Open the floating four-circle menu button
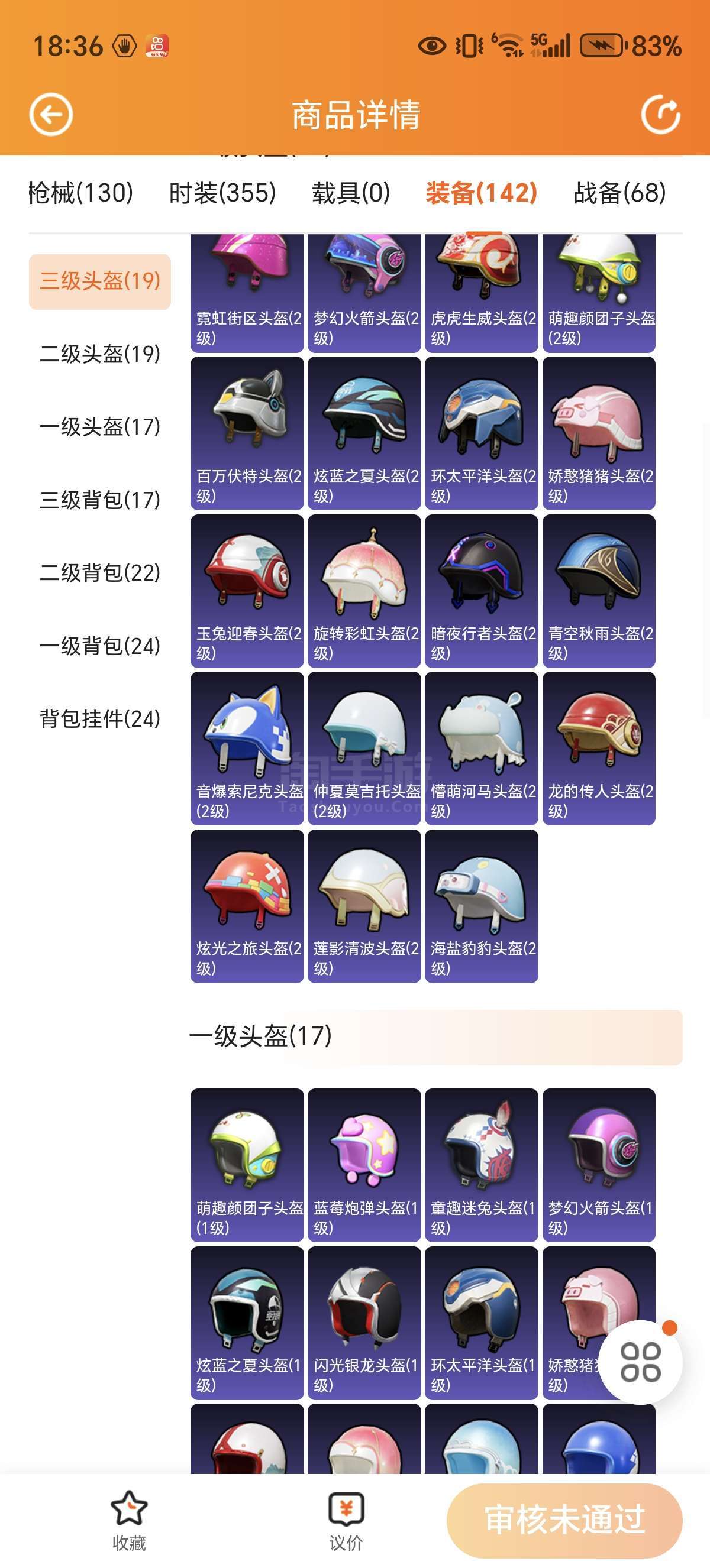The image size is (710, 1568). [640, 1362]
